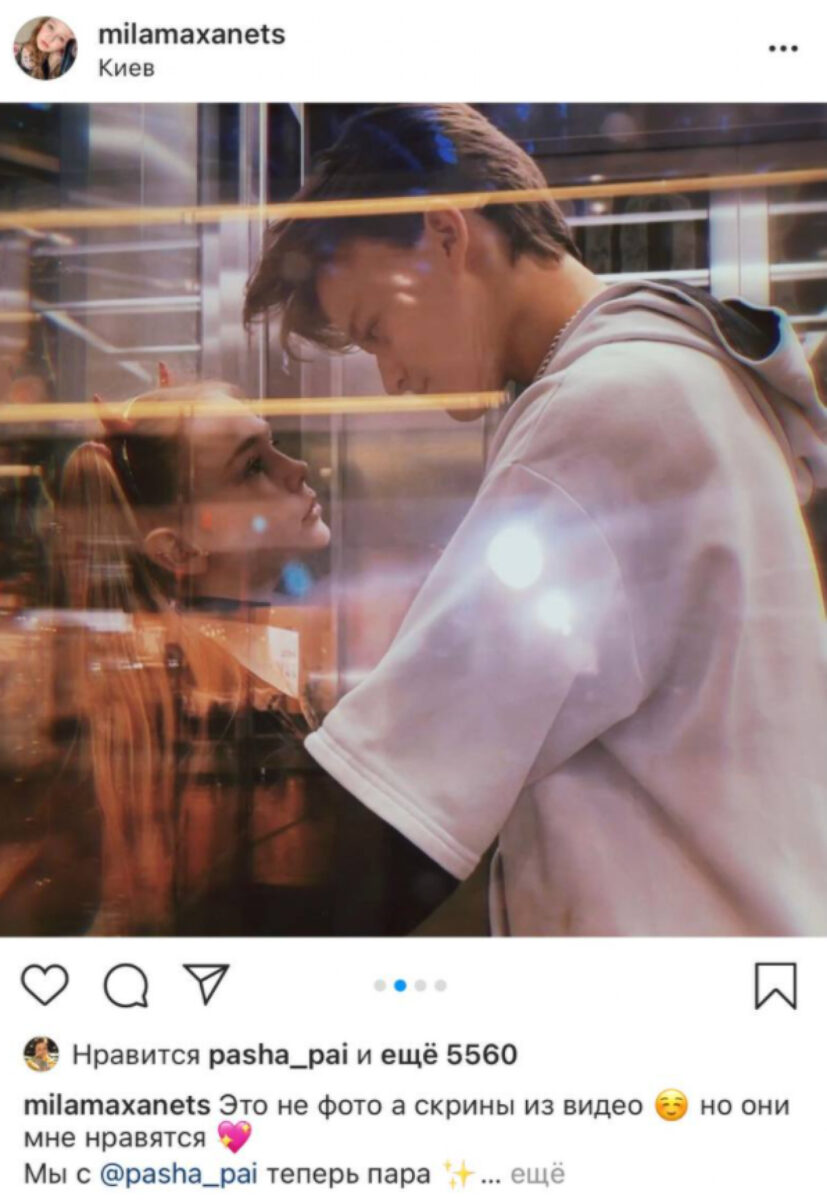Save the post with the bookmark icon
This screenshot has height=1200, width=827.
coord(776,986)
